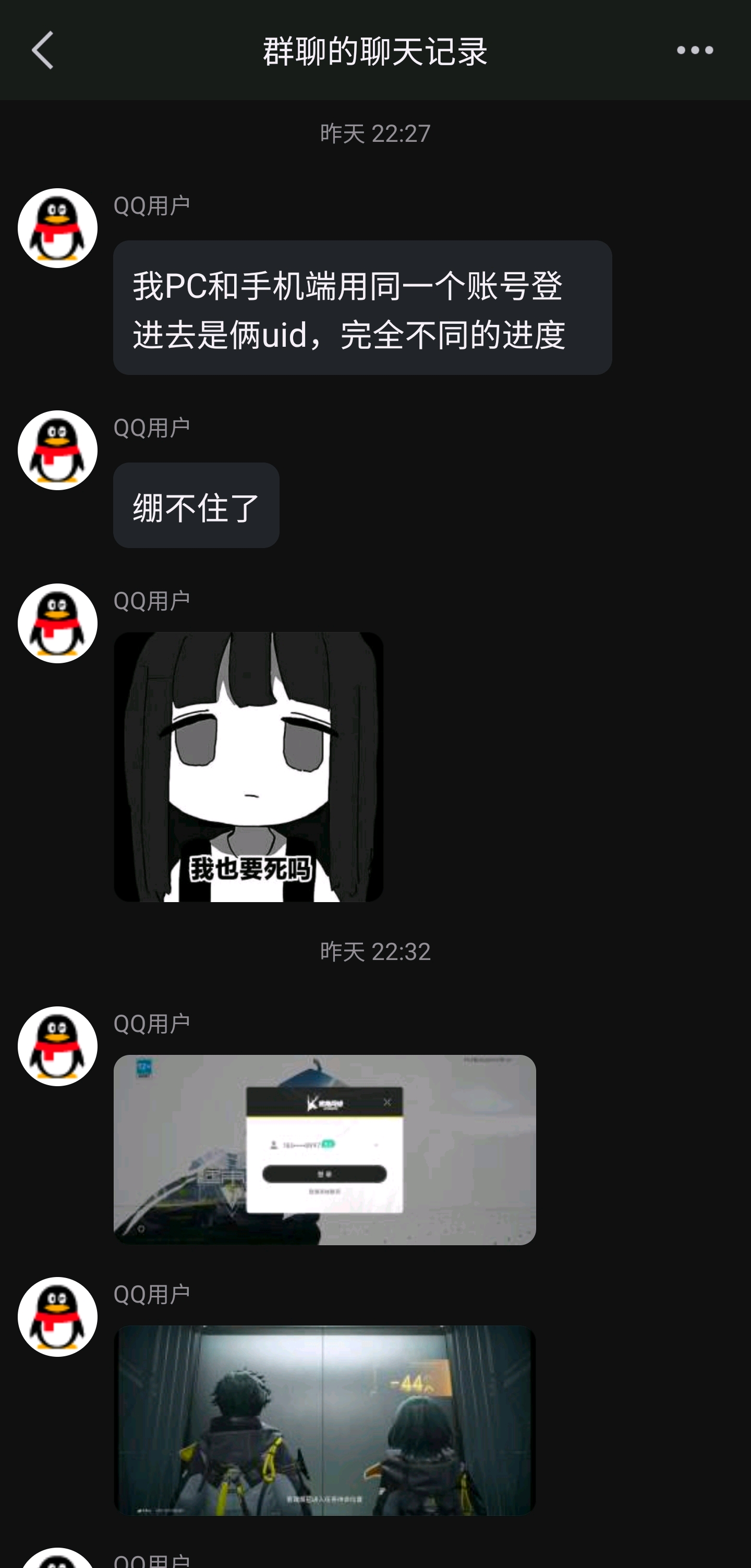Go back from the chat record
The image size is (751, 1568).
(43, 51)
